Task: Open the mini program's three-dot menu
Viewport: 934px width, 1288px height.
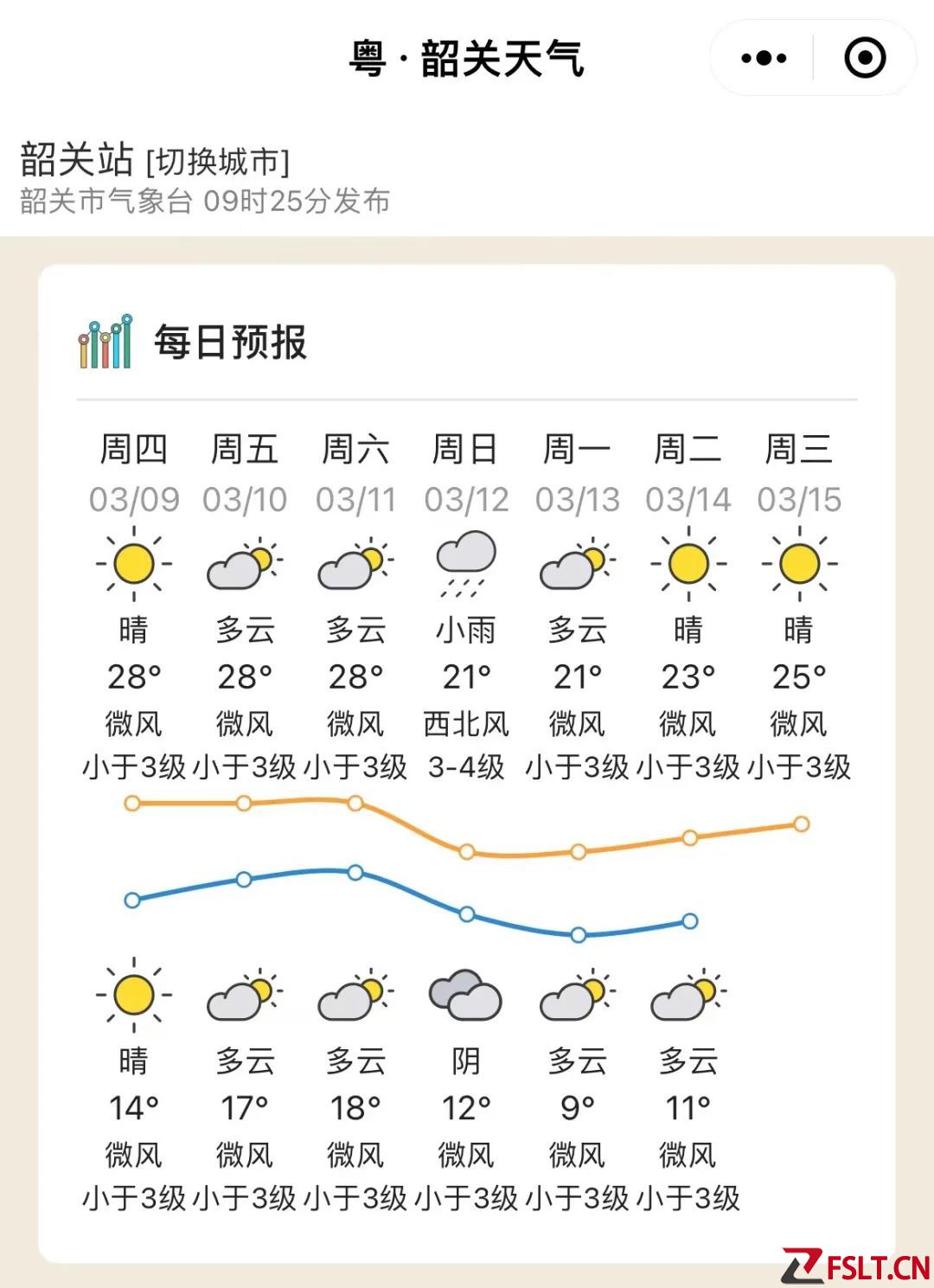Action: coord(764,59)
